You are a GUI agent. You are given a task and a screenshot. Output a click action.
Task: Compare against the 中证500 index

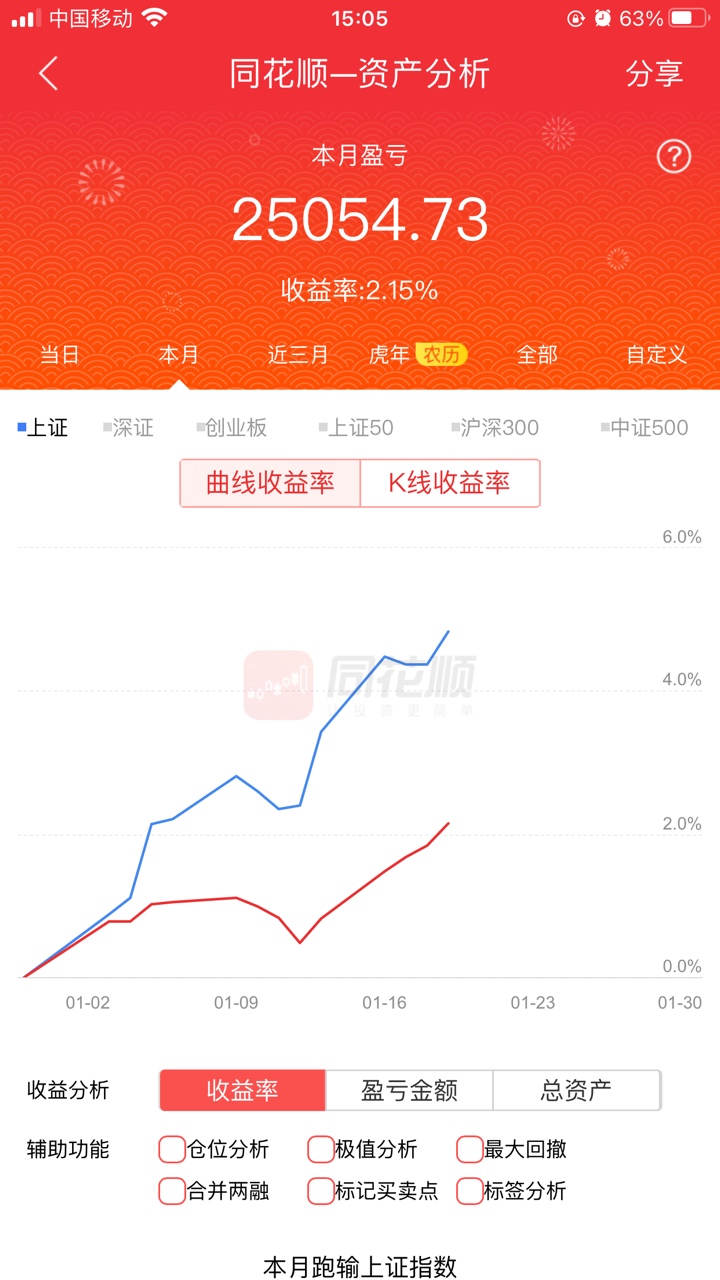(645, 428)
